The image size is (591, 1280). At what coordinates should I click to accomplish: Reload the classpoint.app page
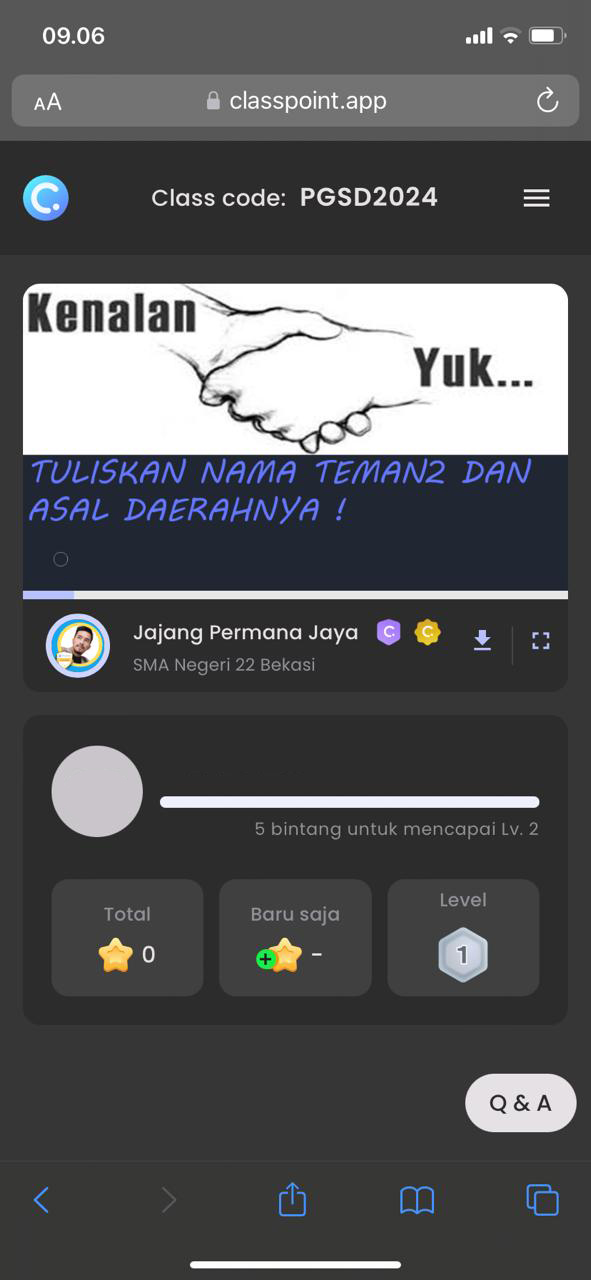tap(547, 101)
